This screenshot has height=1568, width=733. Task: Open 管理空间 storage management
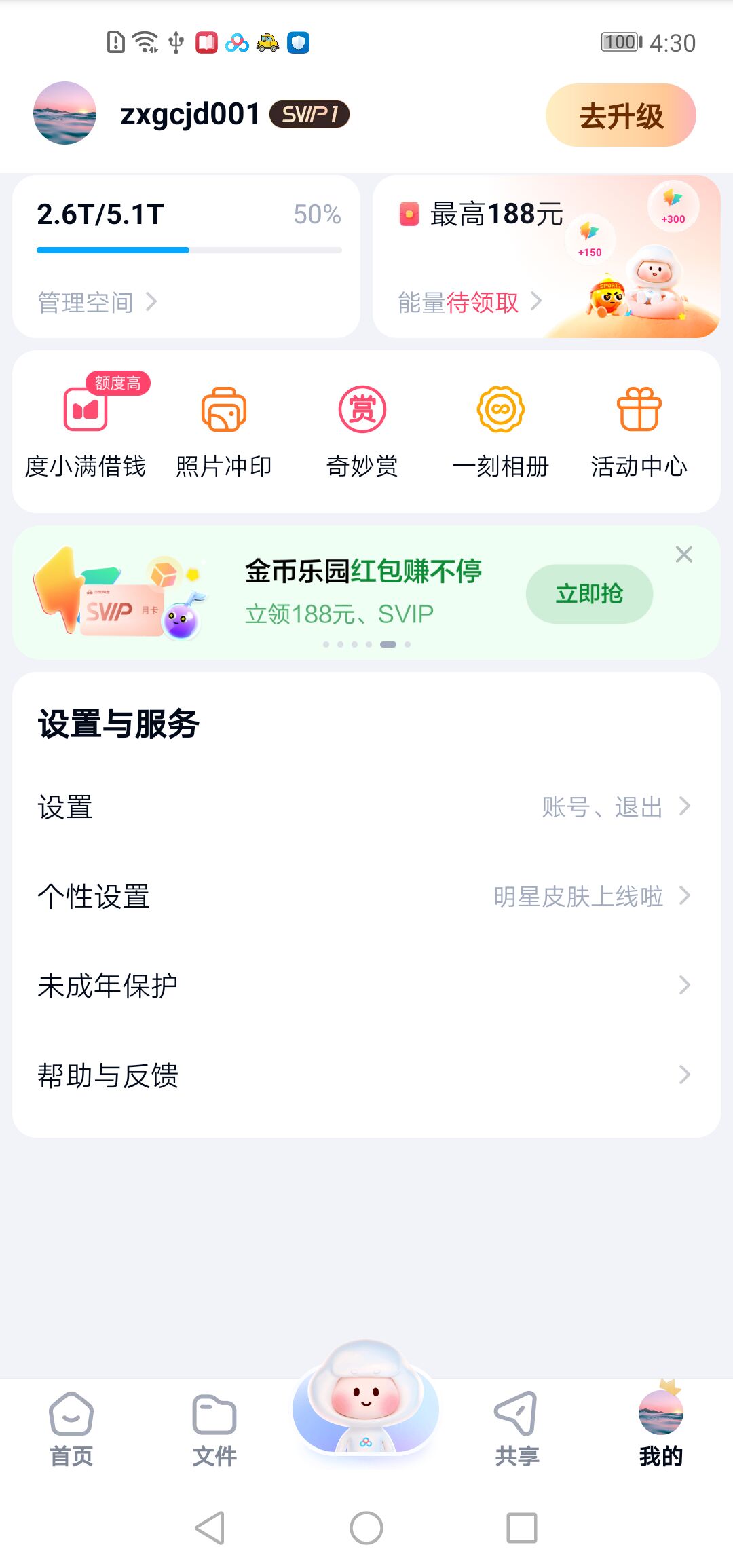tap(96, 302)
